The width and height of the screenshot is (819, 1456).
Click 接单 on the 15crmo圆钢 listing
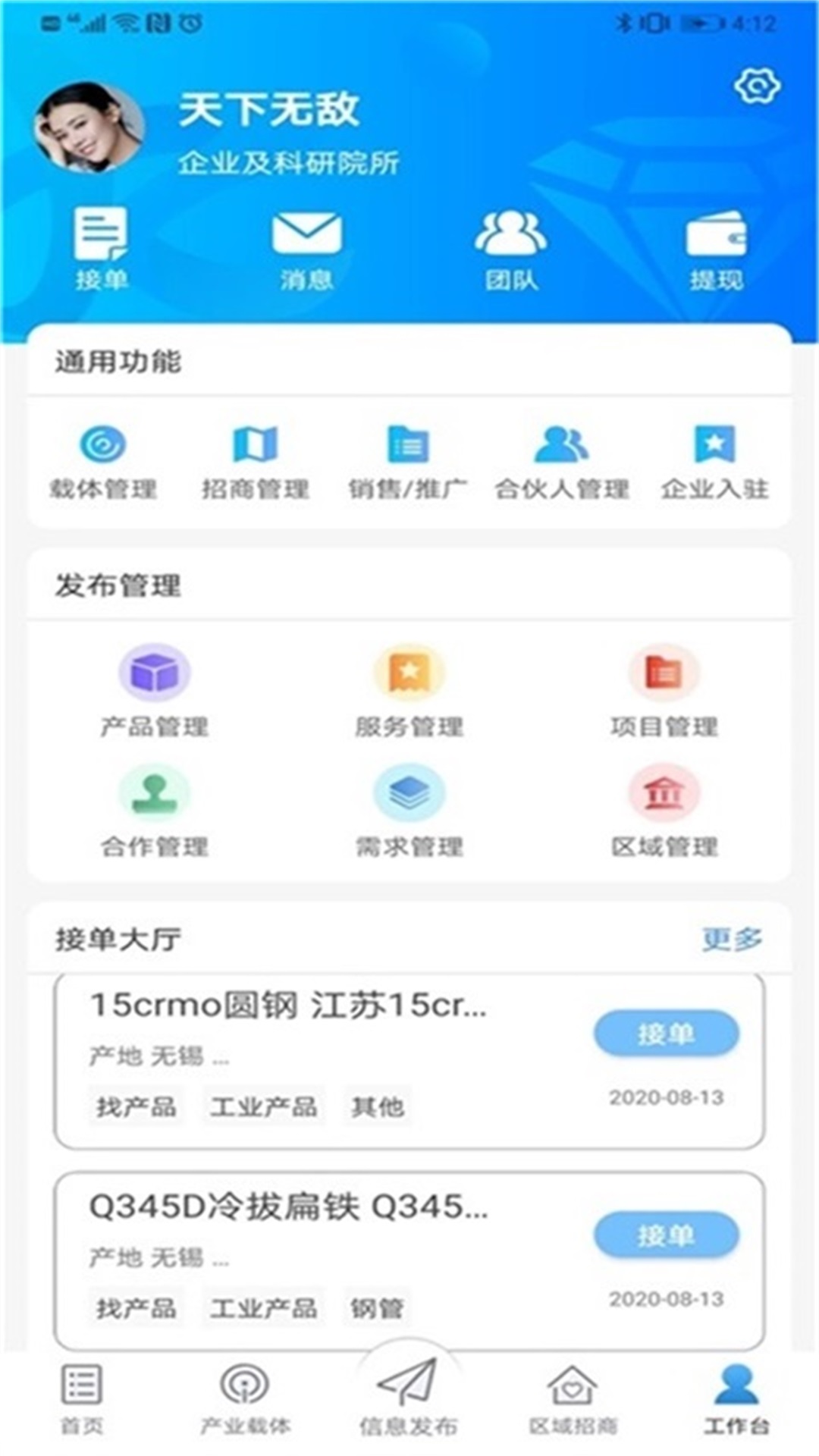tap(666, 1030)
